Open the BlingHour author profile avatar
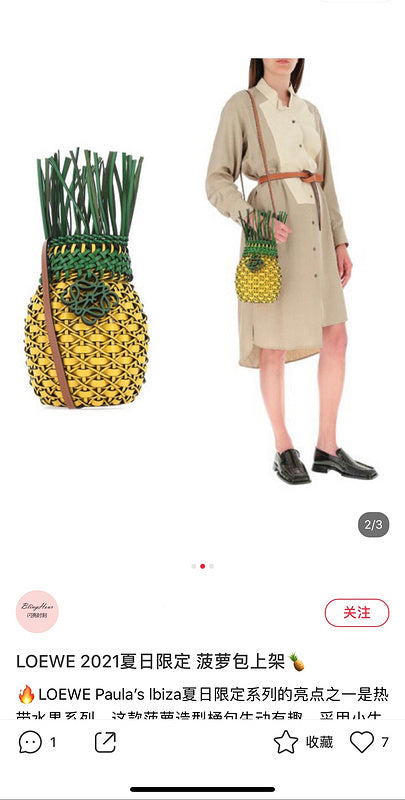This screenshot has height=800, width=405. point(37,612)
